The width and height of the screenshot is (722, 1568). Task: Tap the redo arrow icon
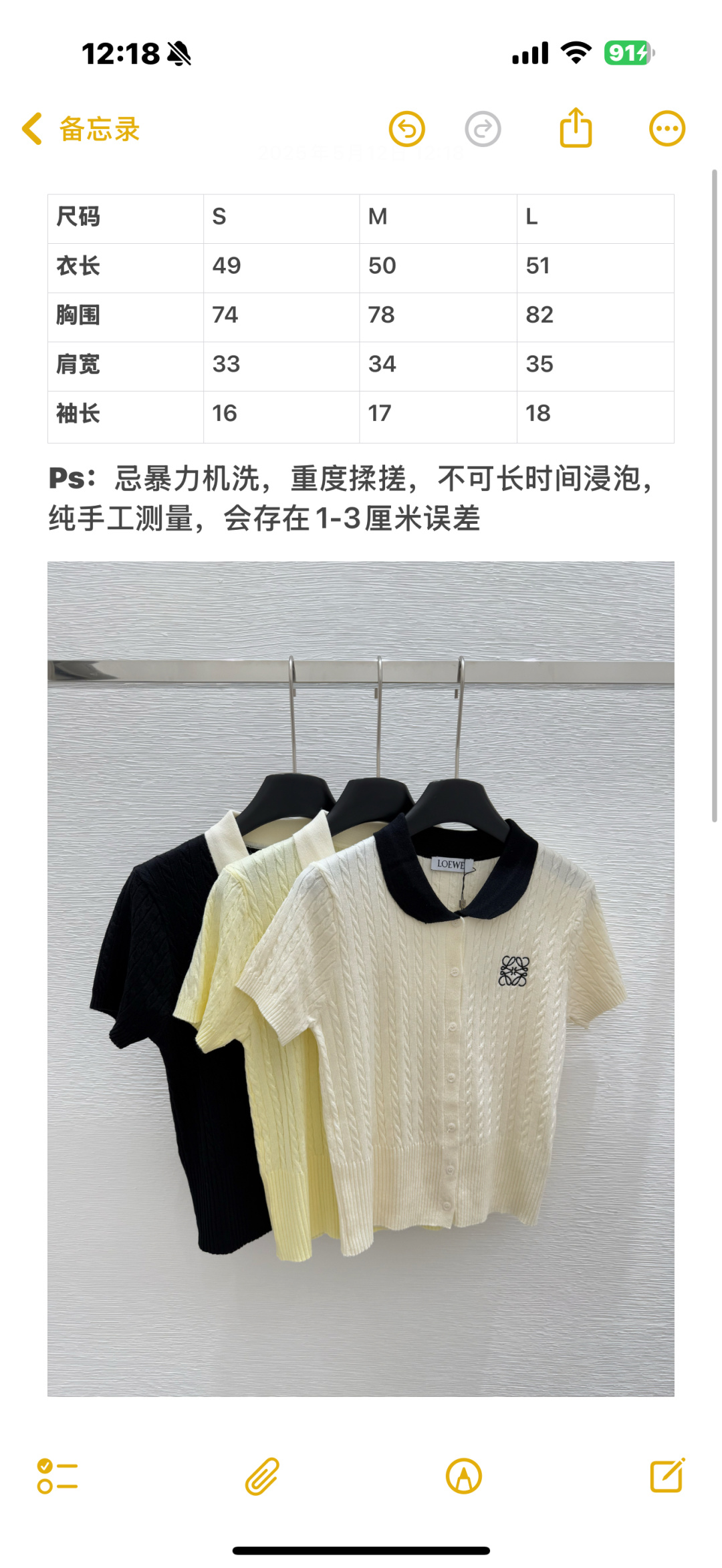coord(483,129)
